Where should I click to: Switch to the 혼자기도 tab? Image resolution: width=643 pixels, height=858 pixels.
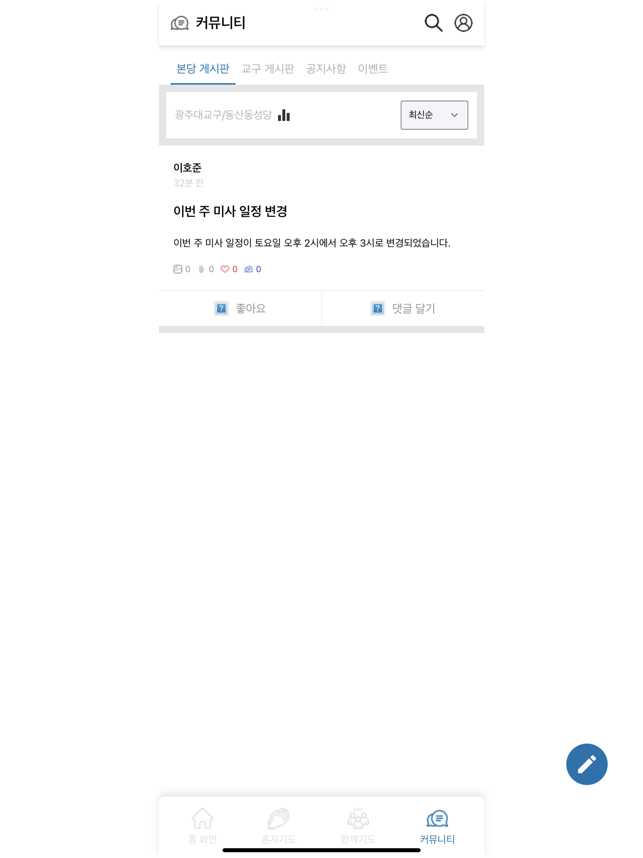(278, 825)
